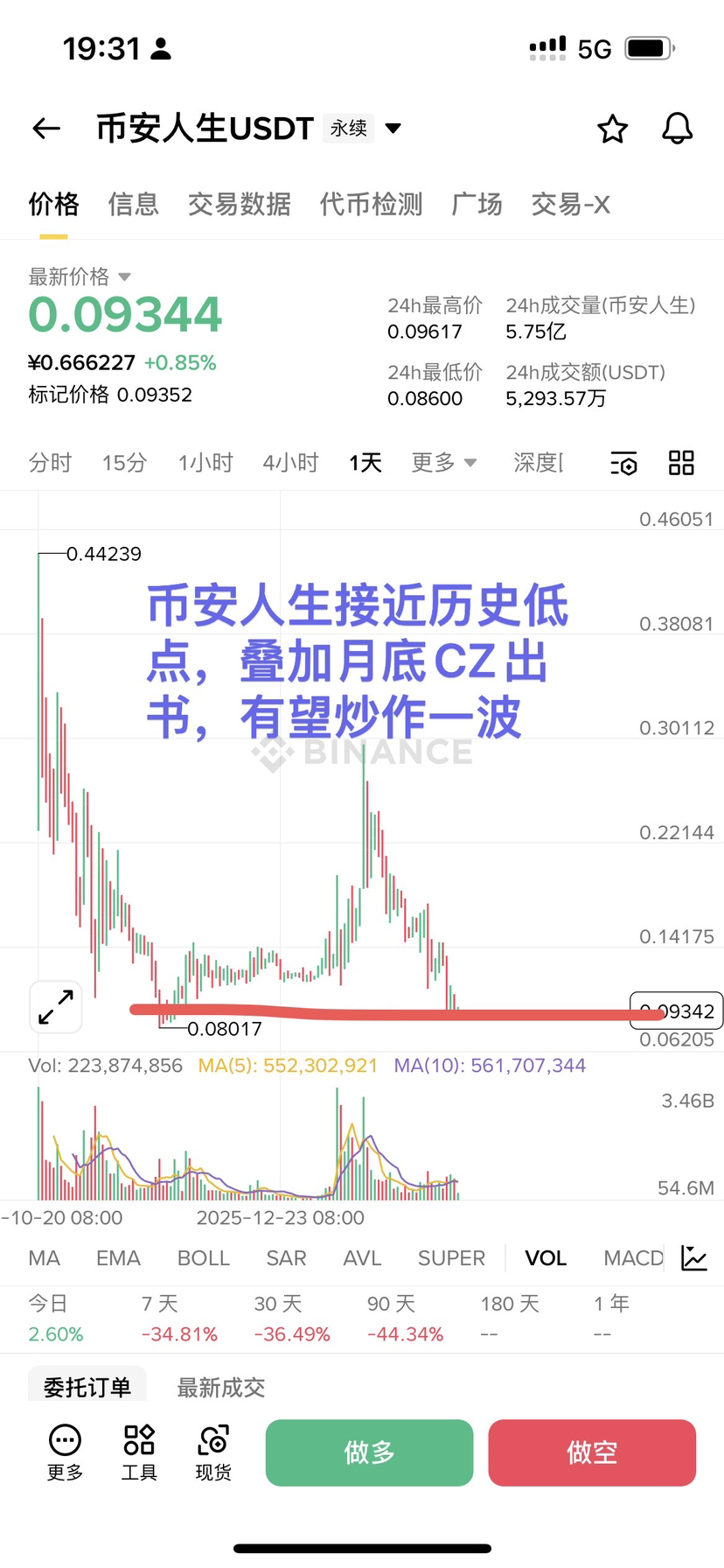Select the 4小时 chart interval

pos(290,462)
